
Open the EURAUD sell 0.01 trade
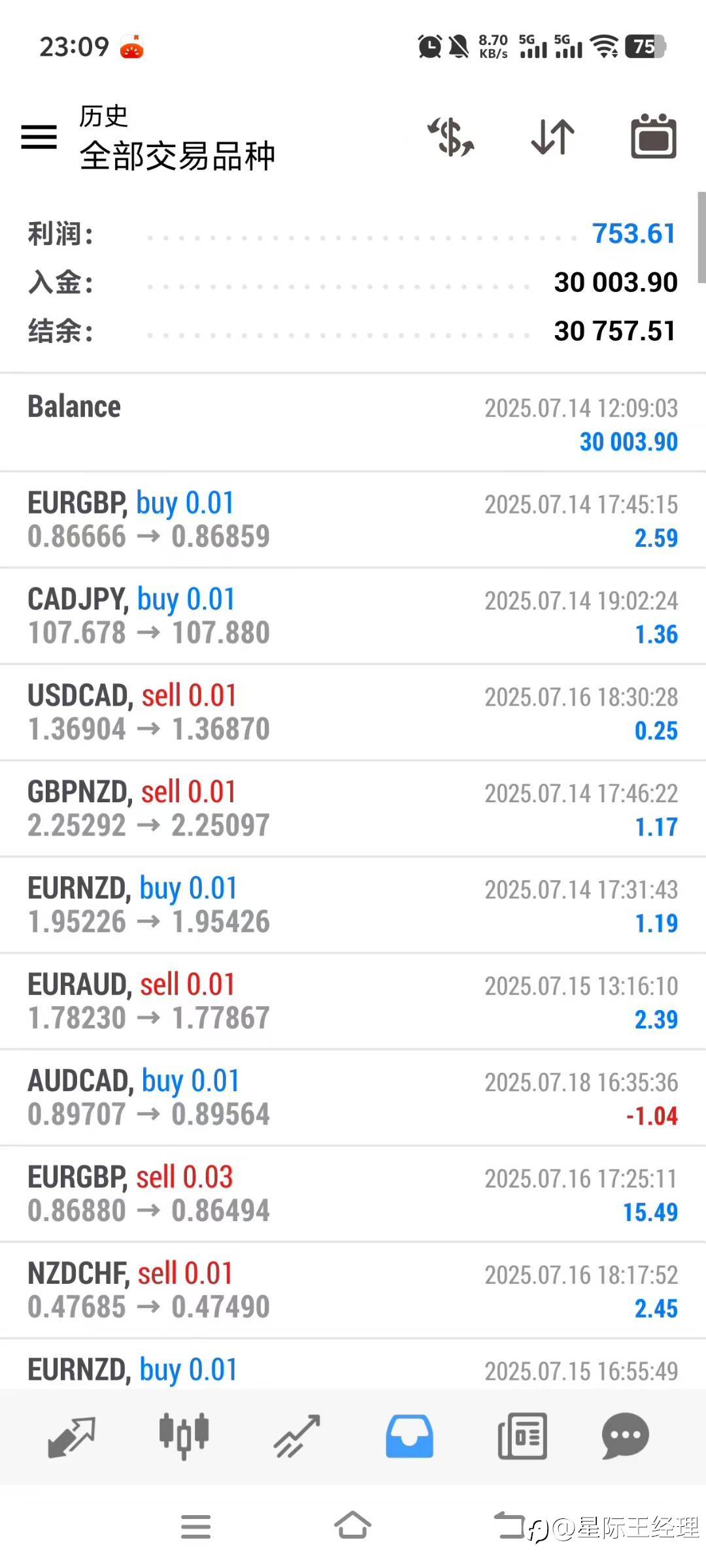coord(353,1002)
